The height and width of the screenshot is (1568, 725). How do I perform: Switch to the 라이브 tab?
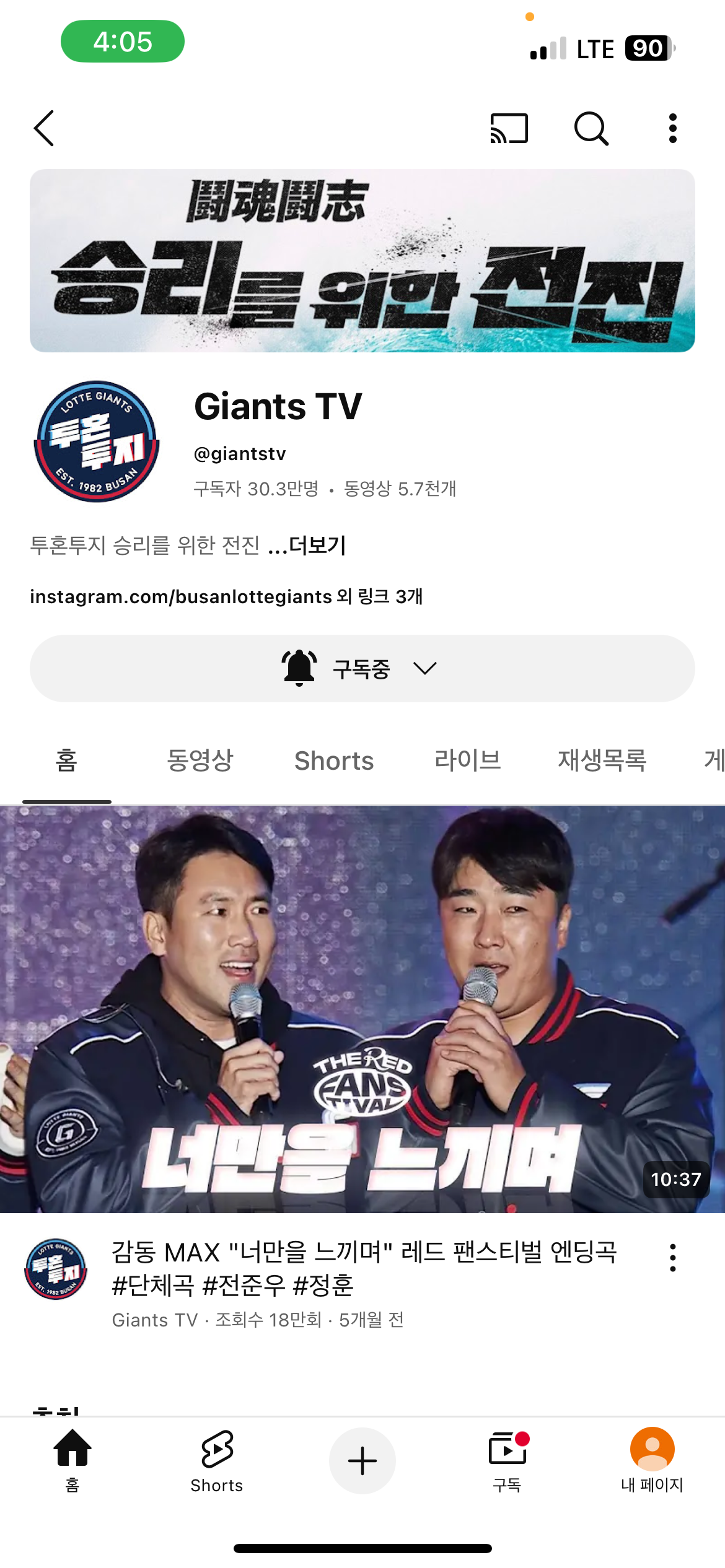pyautogui.click(x=468, y=760)
